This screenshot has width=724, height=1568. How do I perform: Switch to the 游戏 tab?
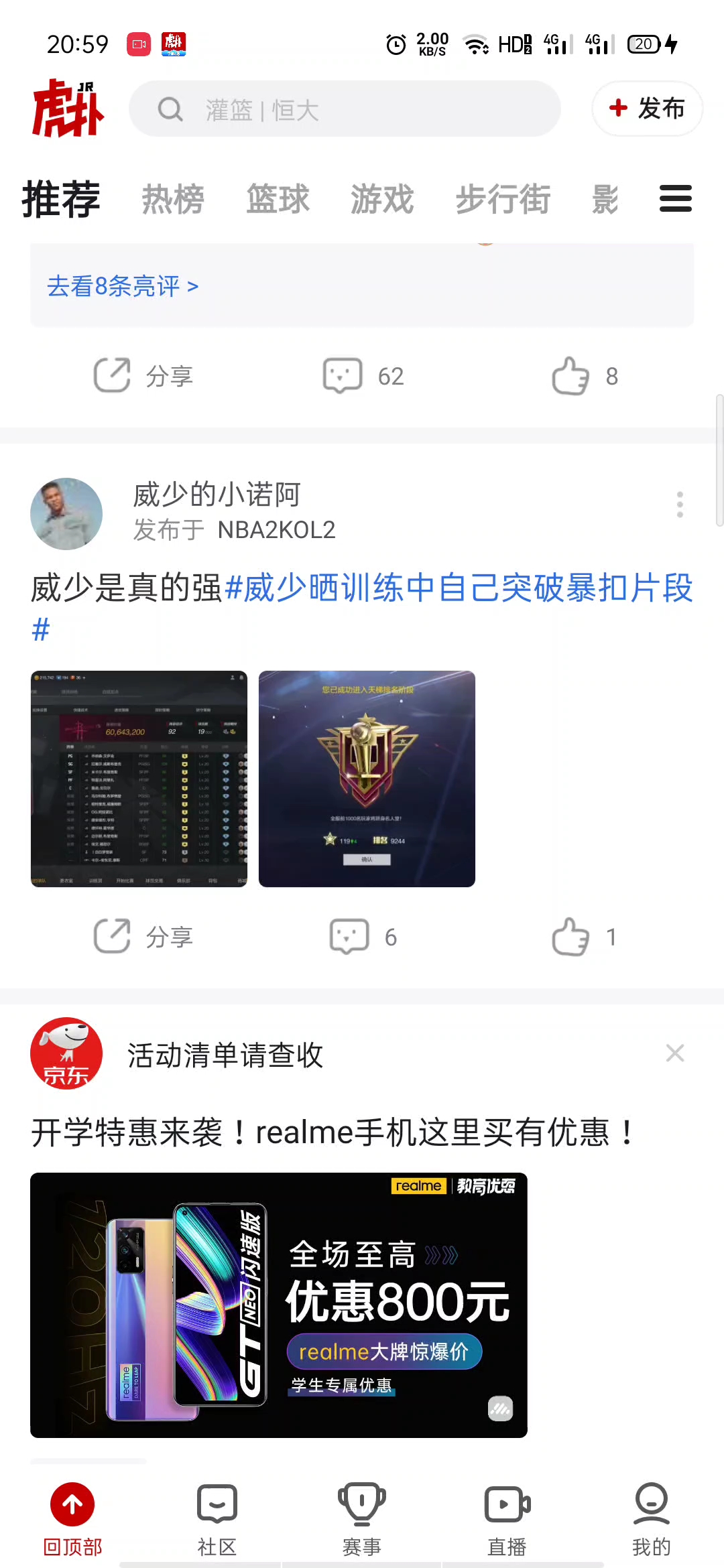pos(382,200)
